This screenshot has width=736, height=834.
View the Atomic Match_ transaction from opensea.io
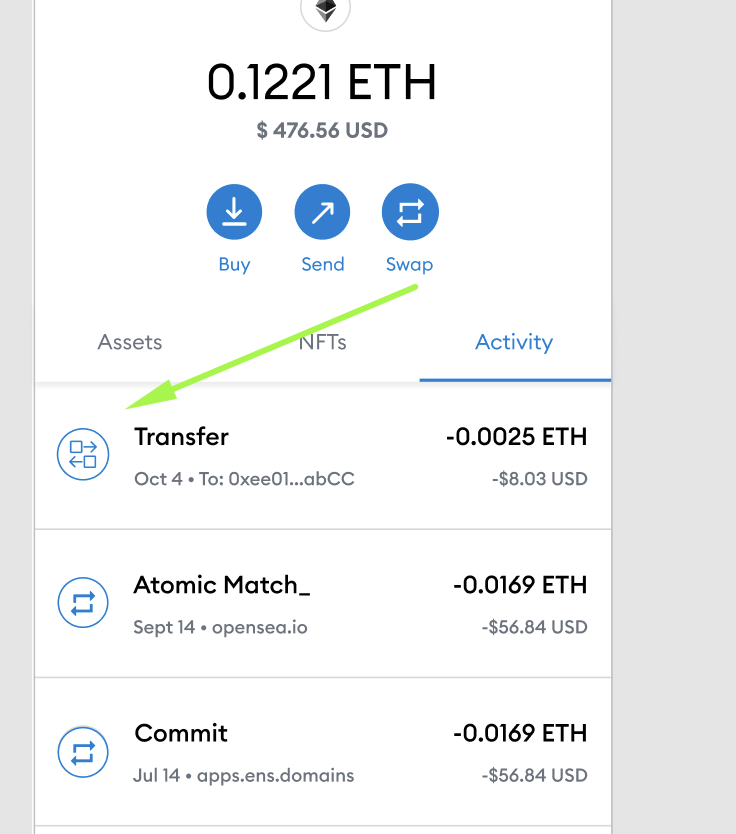(x=221, y=585)
